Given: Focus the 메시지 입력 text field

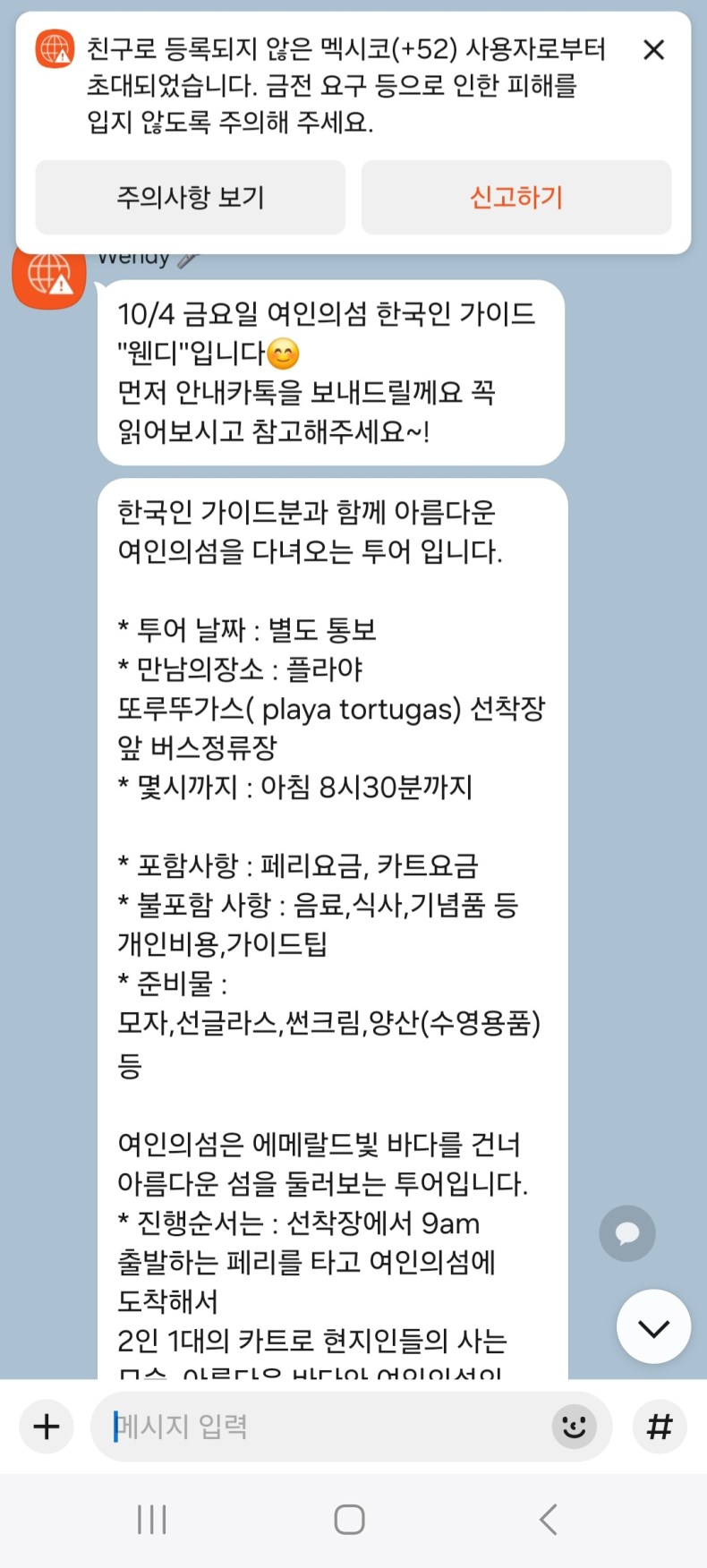Looking at the screenshot, I should point(322,1427).
